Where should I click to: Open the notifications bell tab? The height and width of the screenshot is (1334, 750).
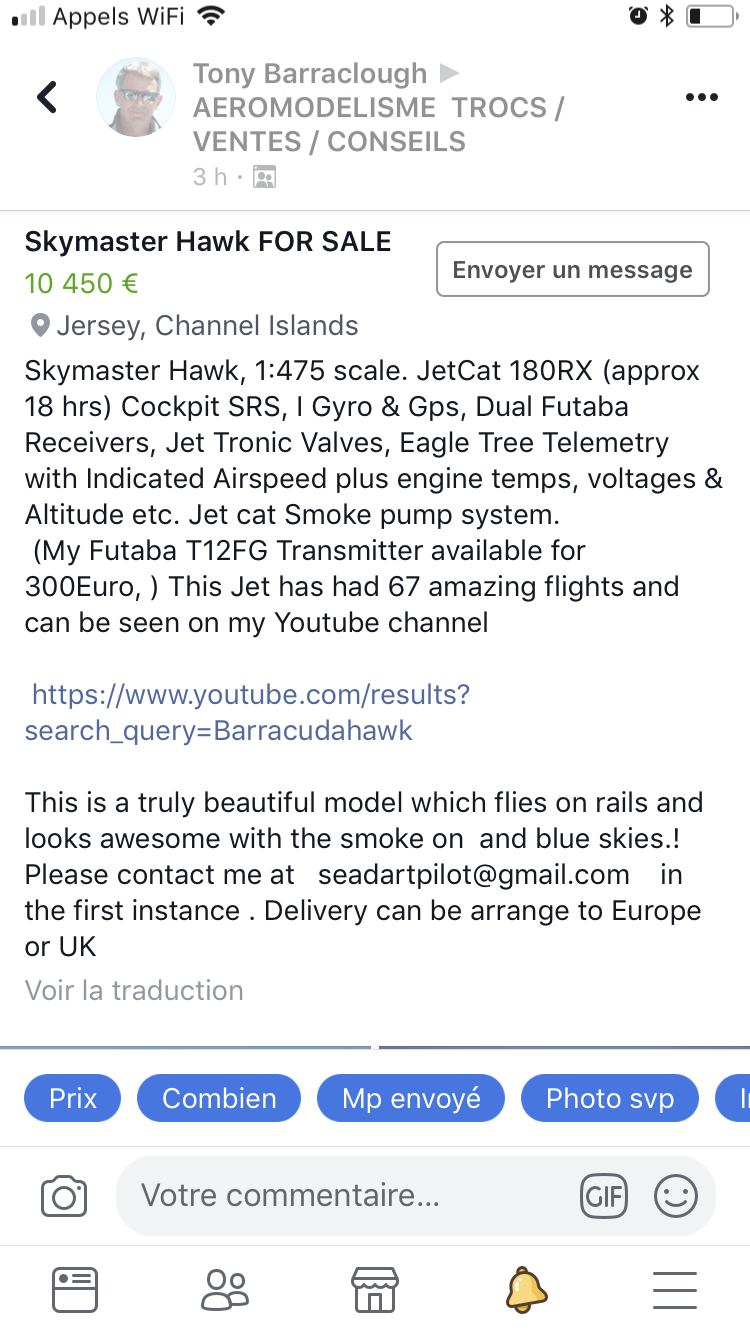point(525,1289)
